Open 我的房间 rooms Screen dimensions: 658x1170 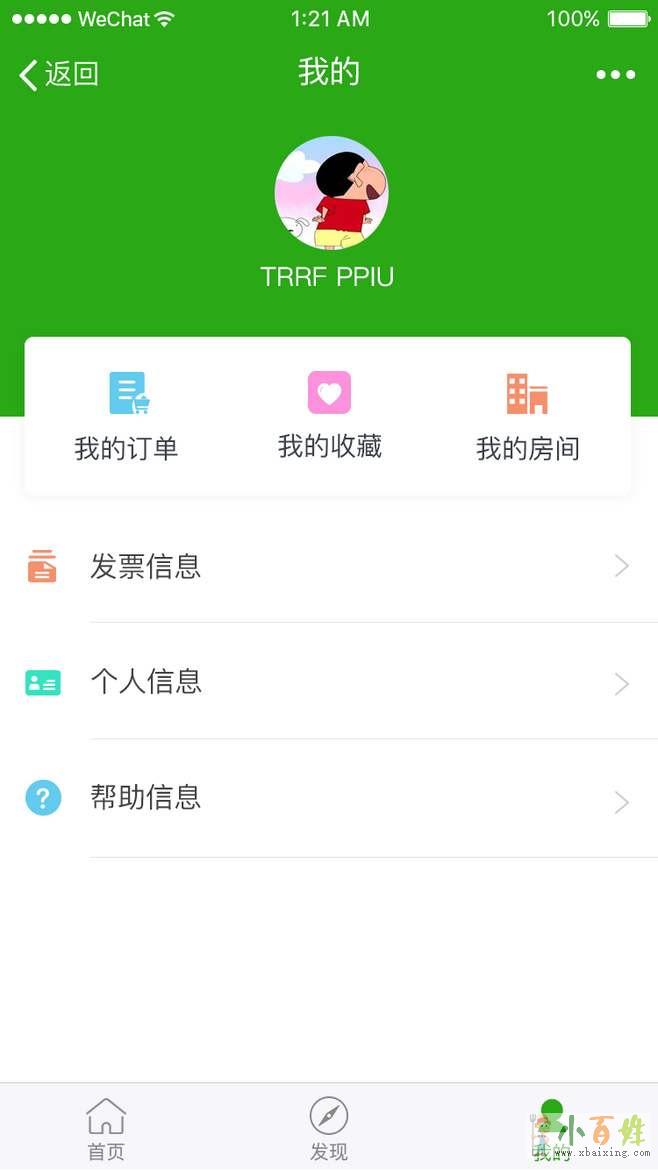click(527, 416)
